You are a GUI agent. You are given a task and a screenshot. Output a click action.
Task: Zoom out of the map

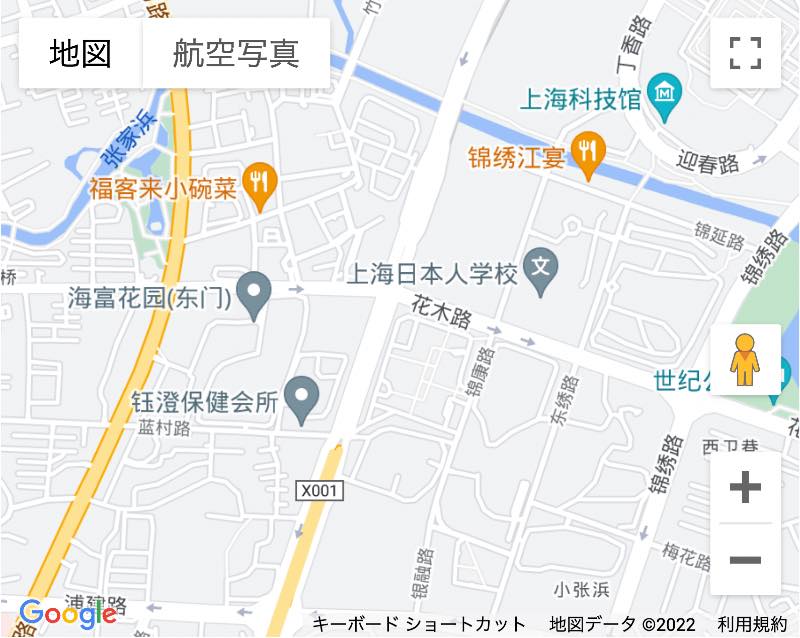745,560
